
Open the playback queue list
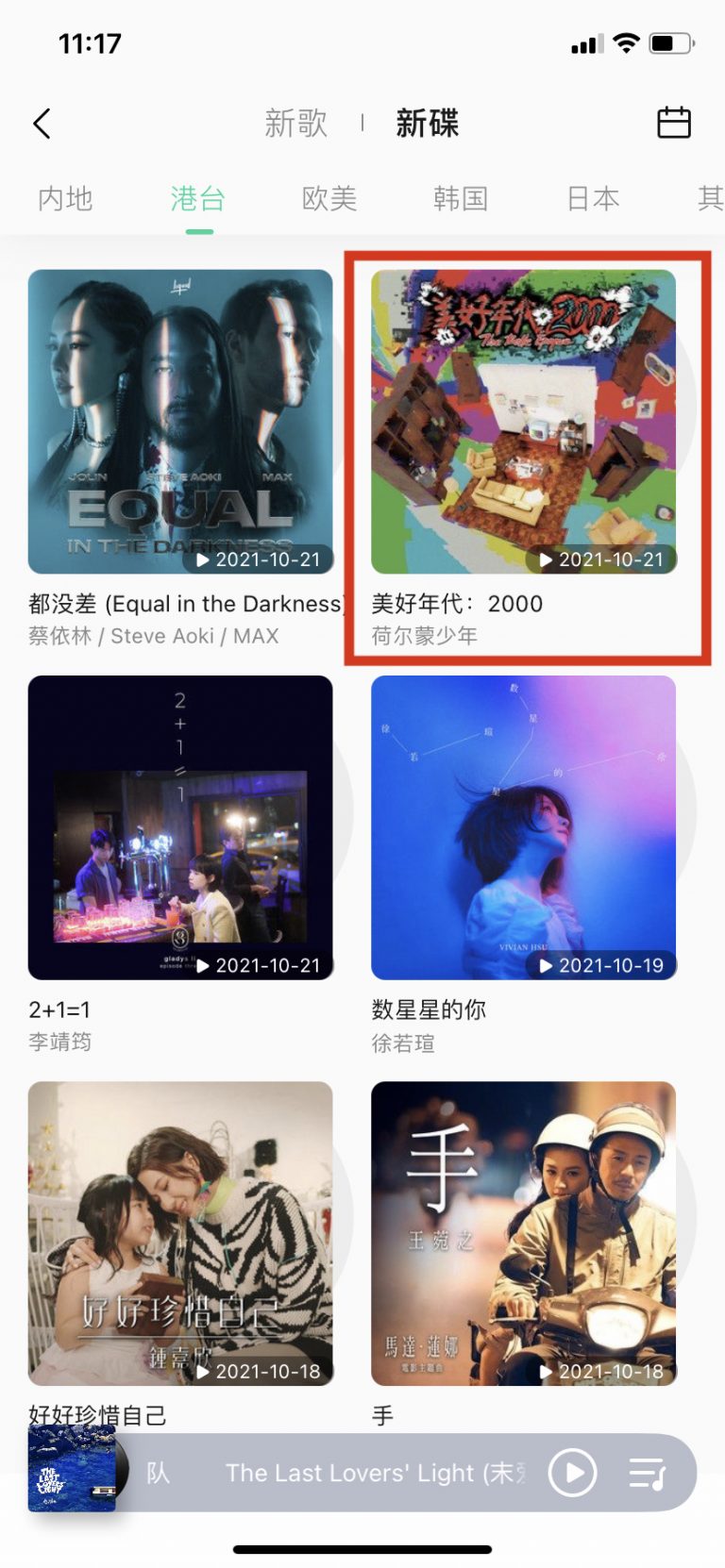tap(648, 1473)
